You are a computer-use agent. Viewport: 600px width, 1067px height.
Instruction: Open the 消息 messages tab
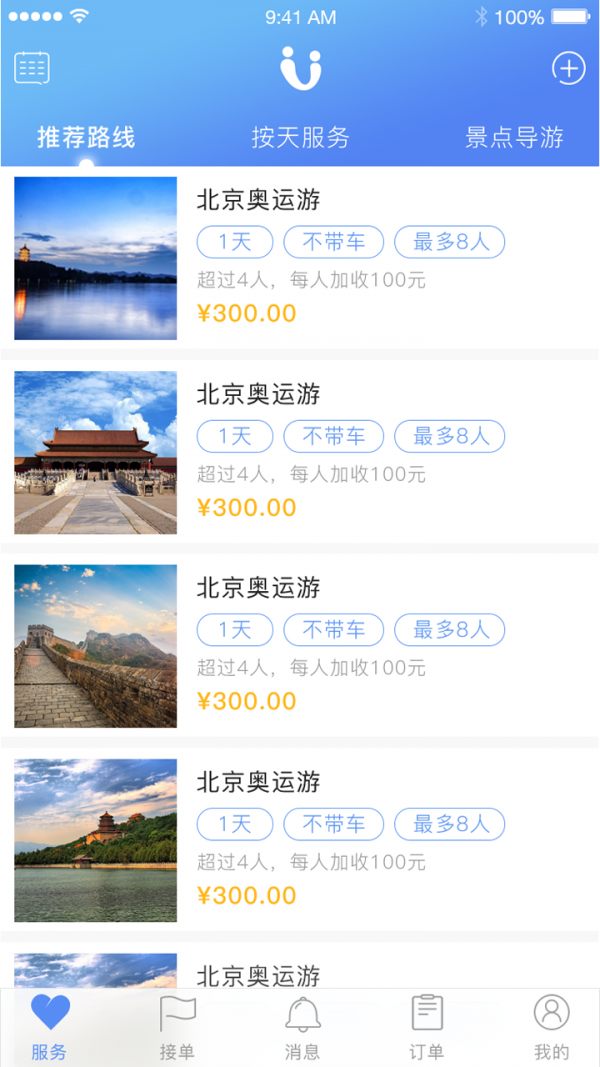(x=302, y=1027)
